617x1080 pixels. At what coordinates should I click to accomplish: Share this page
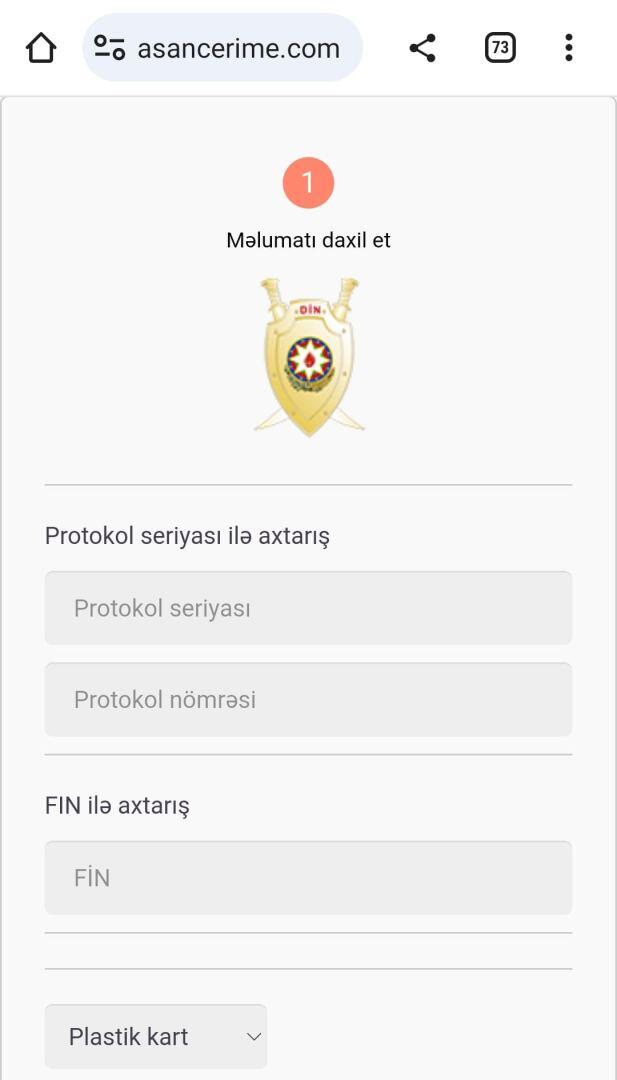tap(423, 48)
